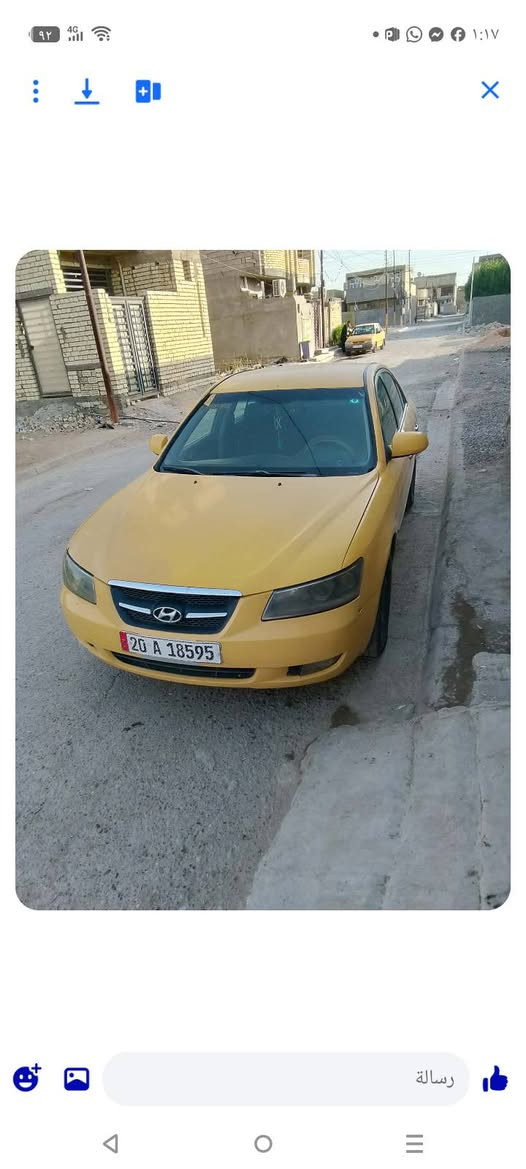
Task: Open recent apps from navigation bar
Action: (414, 1143)
